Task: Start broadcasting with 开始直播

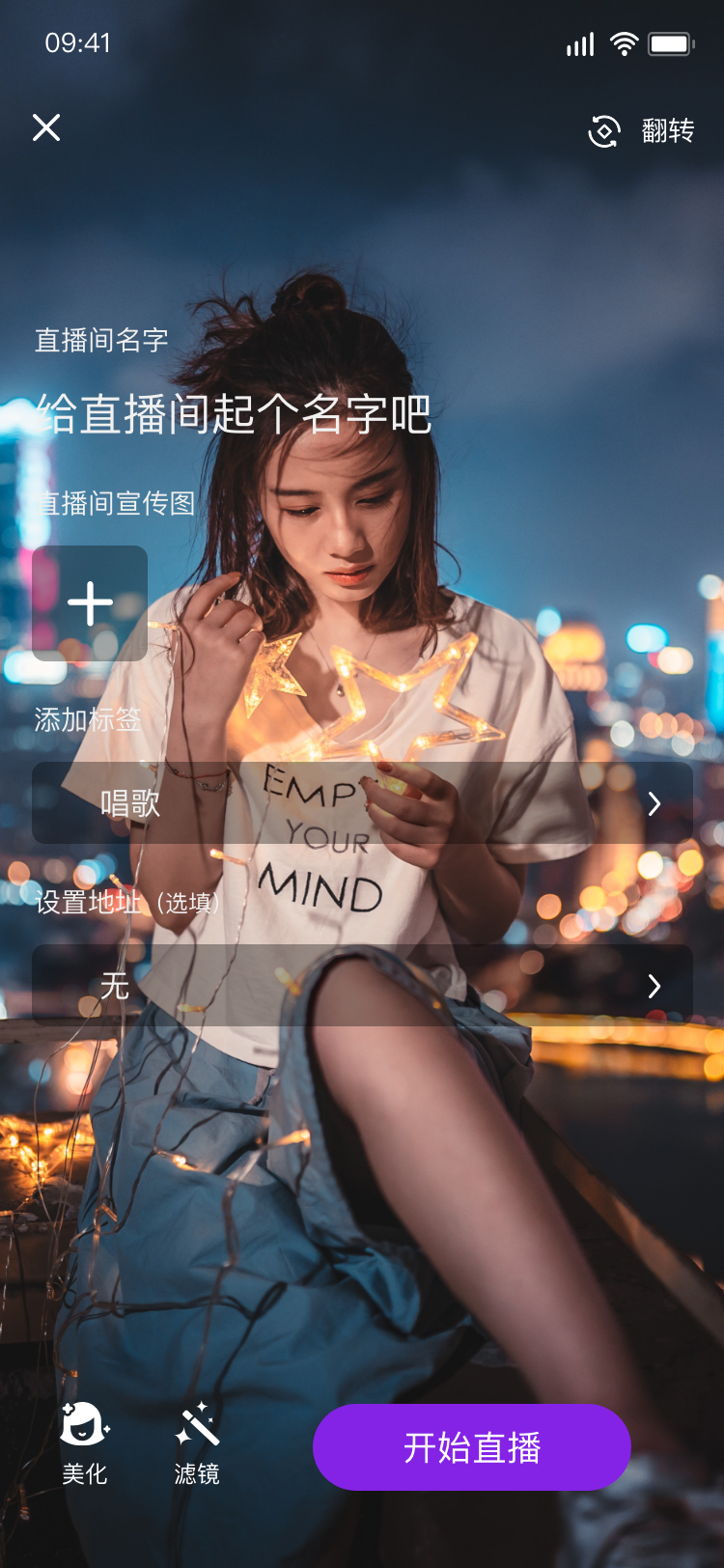Action: (x=471, y=1447)
